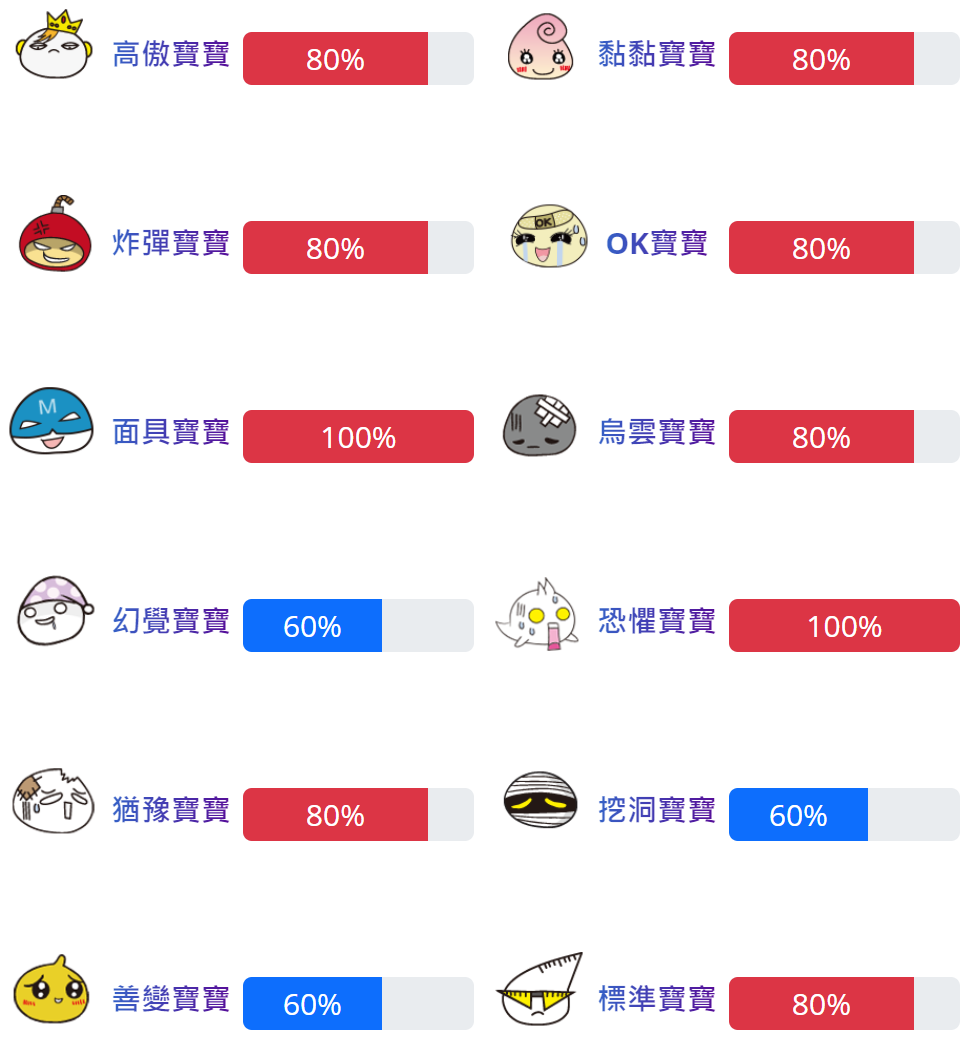This screenshot has height=1038, width=976.
Task: View the 面具寶寶 page
Action: [x=171, y=432]
